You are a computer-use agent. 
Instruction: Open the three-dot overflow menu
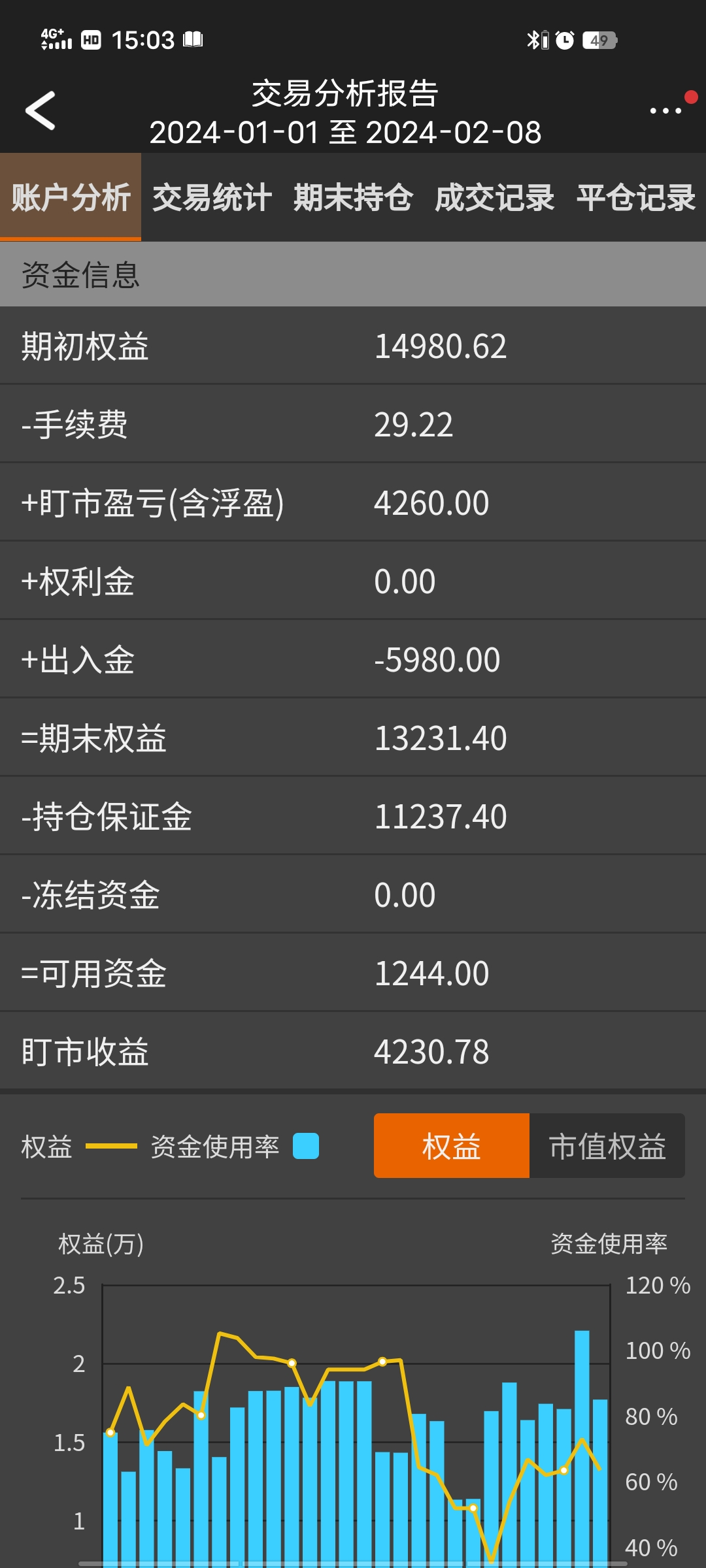665,111
